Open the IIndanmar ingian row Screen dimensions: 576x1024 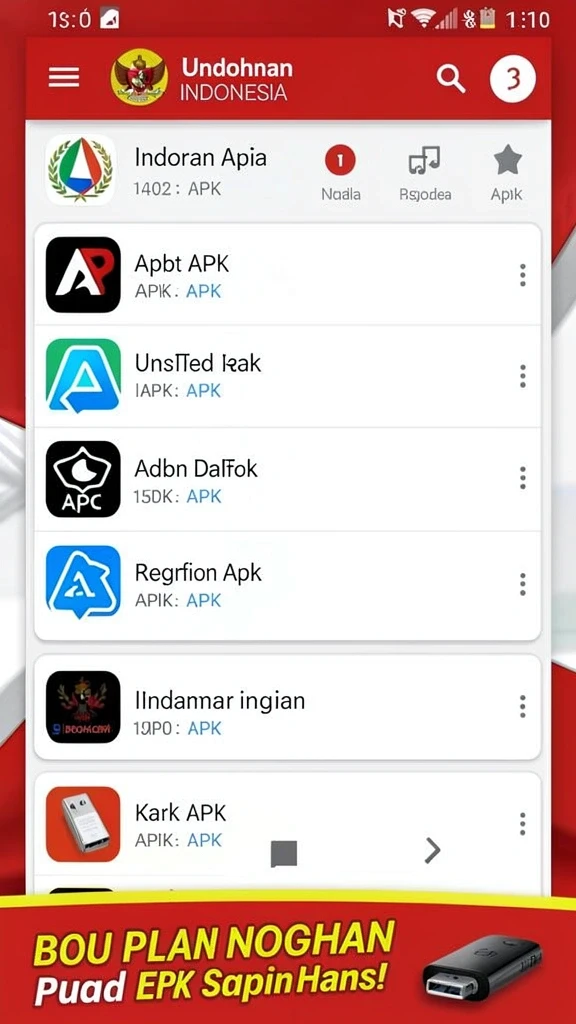[x=287, y=707]
